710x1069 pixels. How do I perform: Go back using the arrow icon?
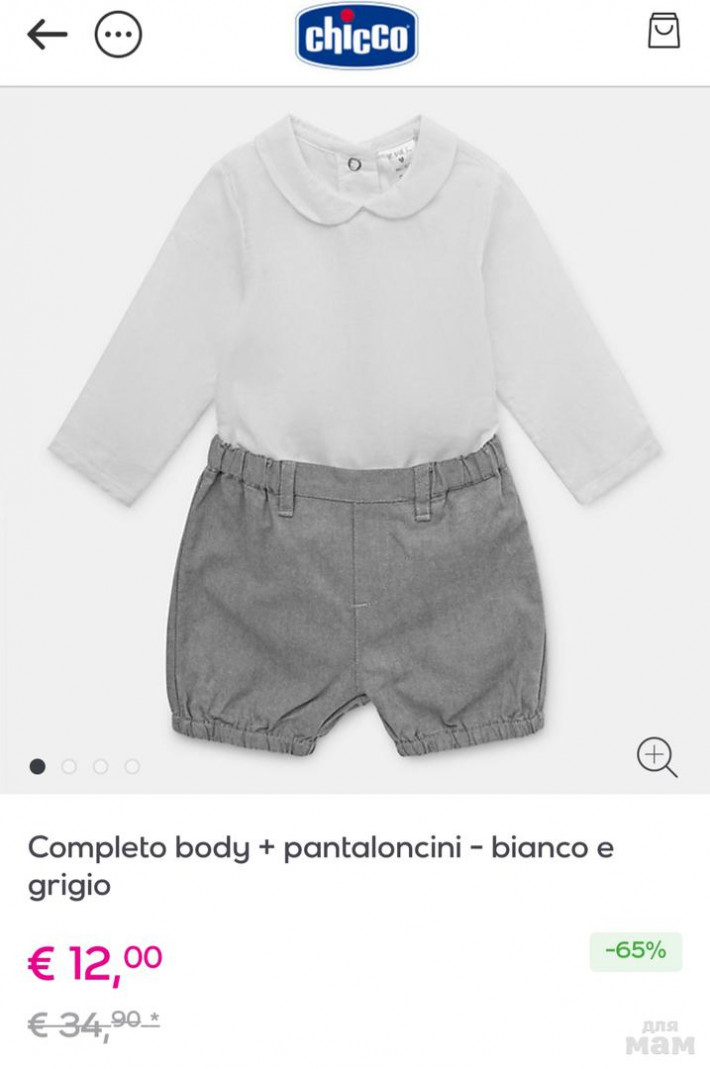pos(47,35)
